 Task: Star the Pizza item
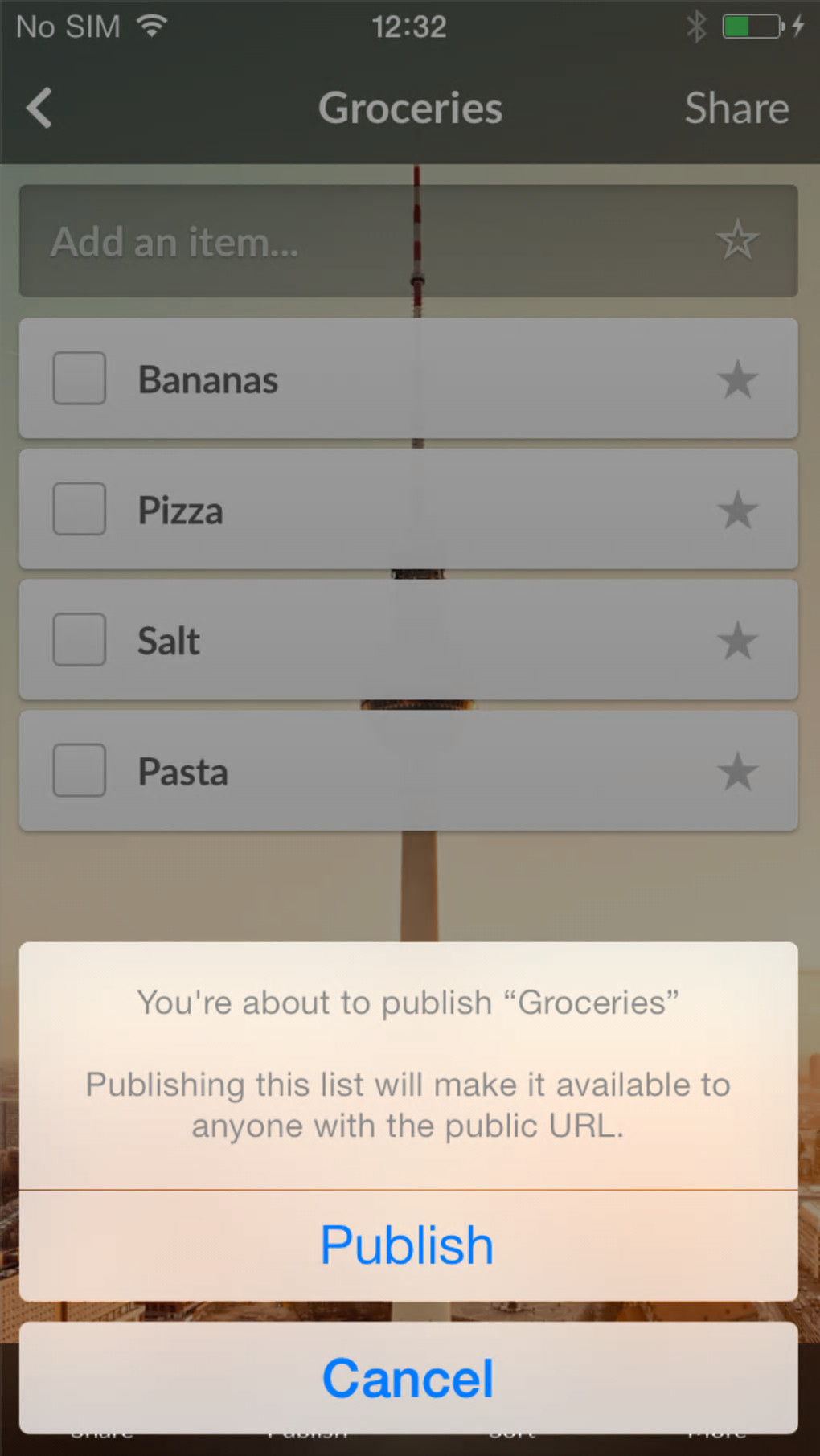[x=737, y=511]
